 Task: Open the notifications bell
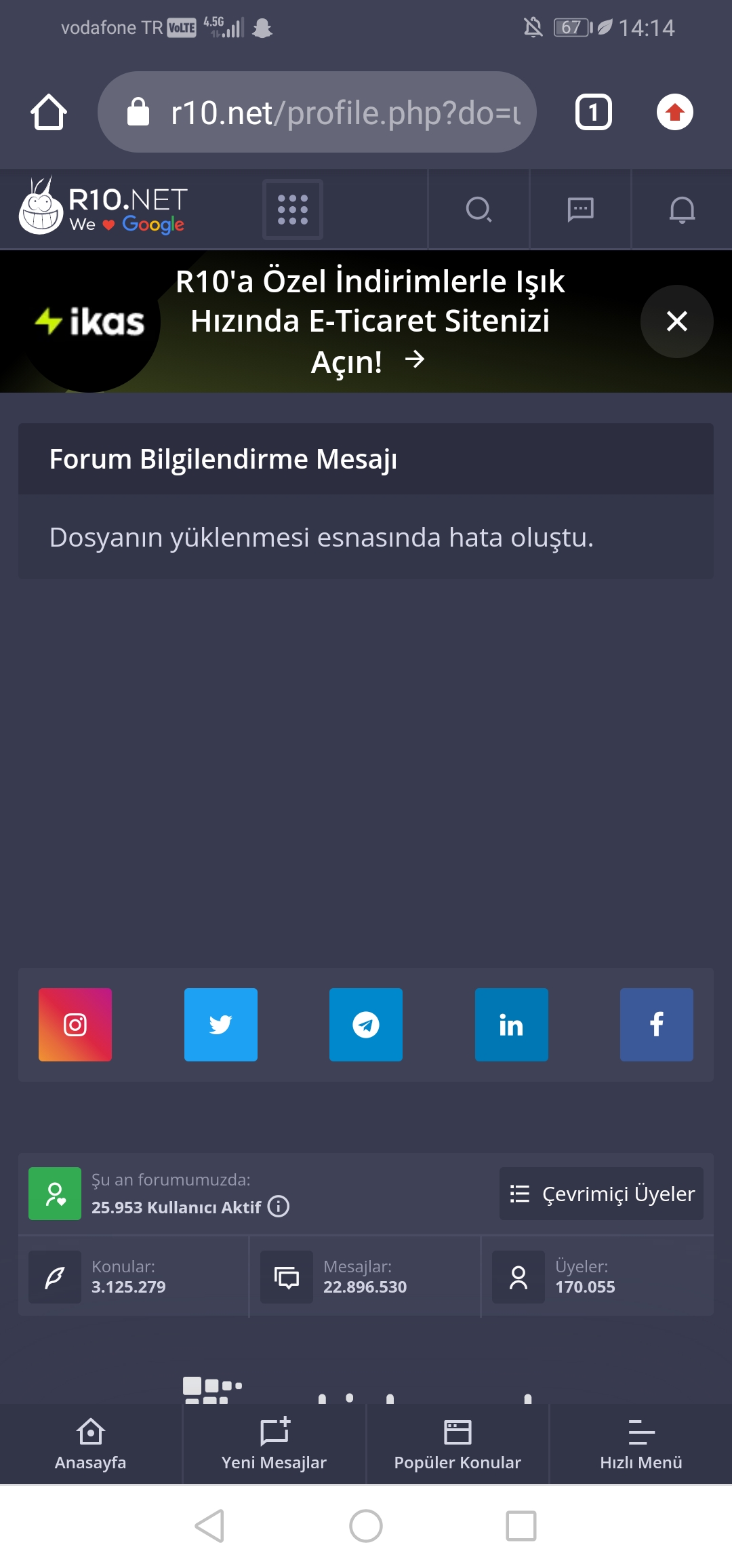(682, 210)
